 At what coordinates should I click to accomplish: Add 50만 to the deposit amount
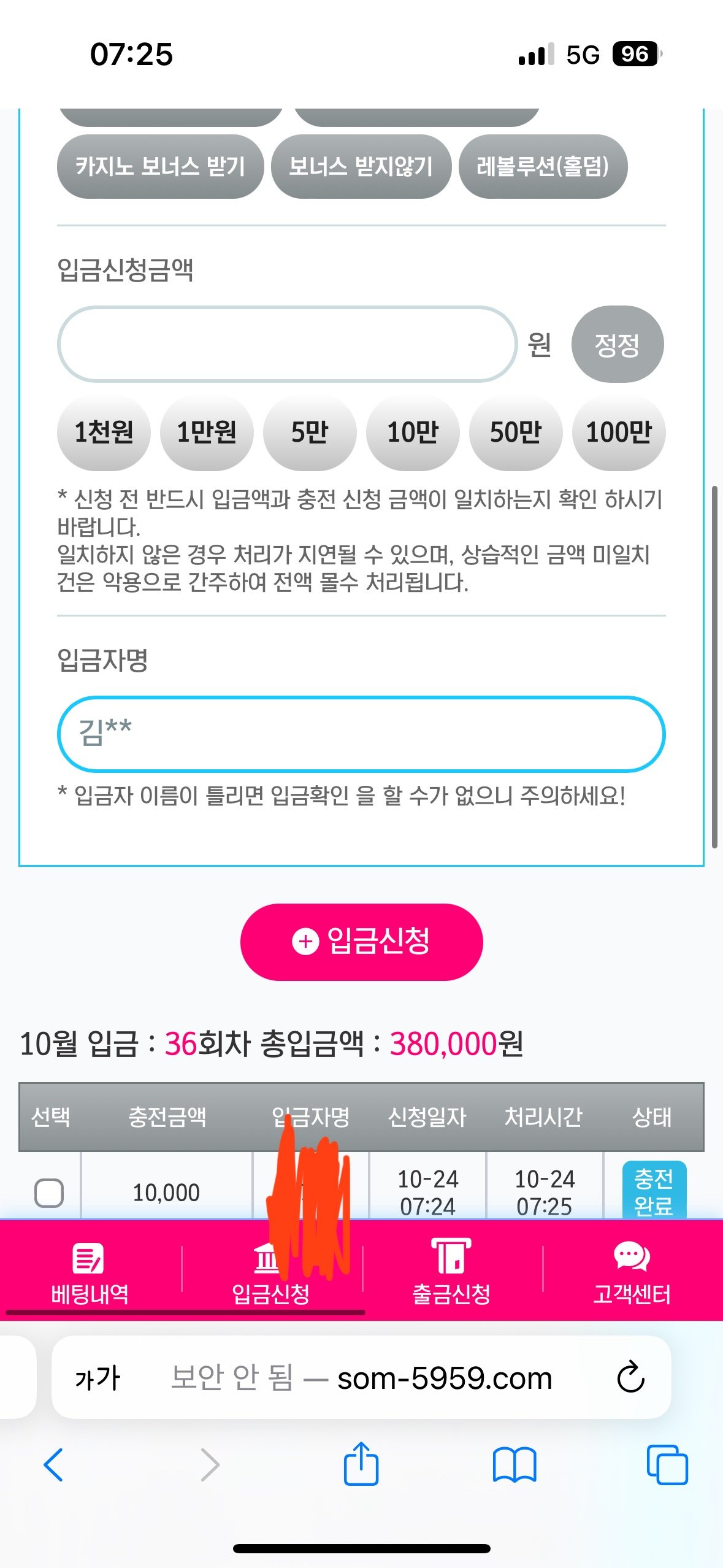(516, 432)
